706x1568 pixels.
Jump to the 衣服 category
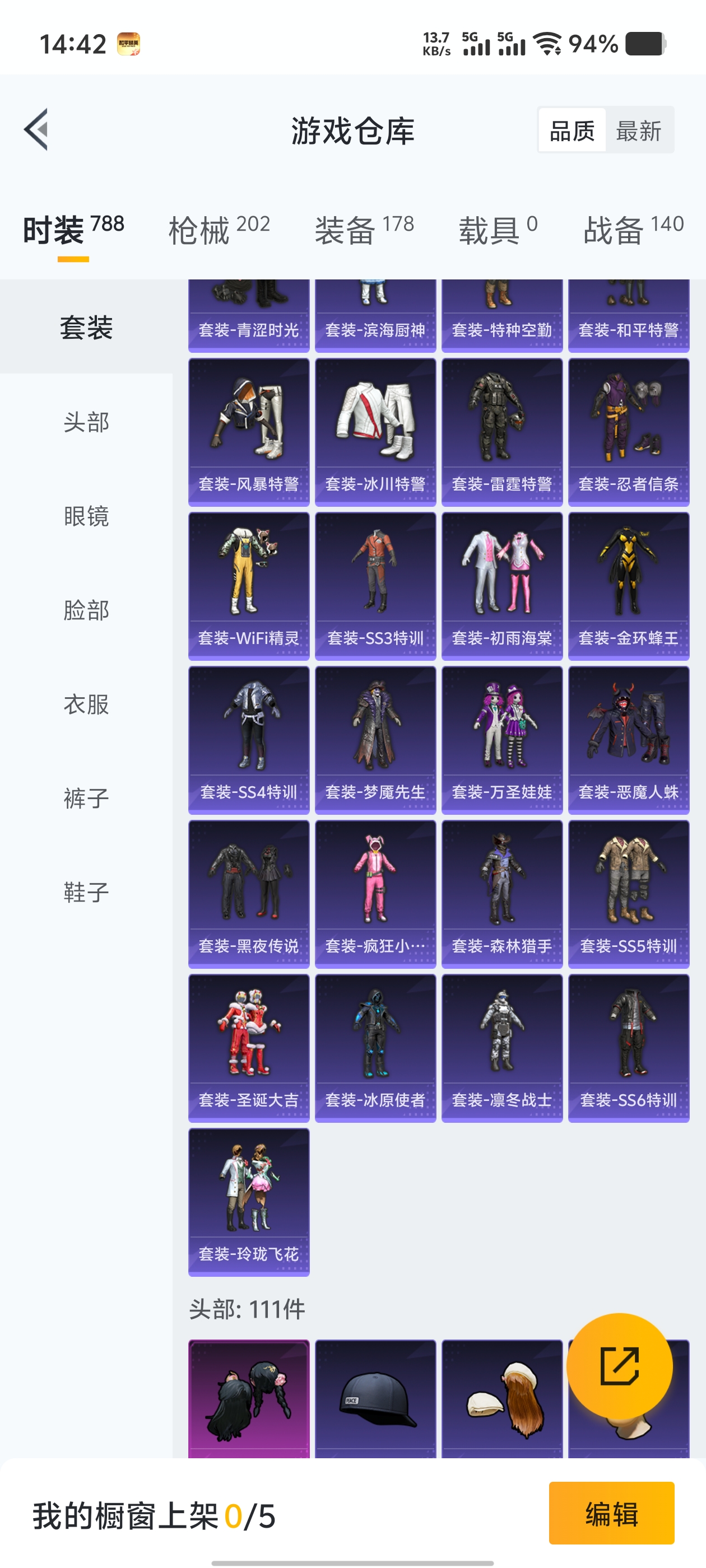pos(86,704)
